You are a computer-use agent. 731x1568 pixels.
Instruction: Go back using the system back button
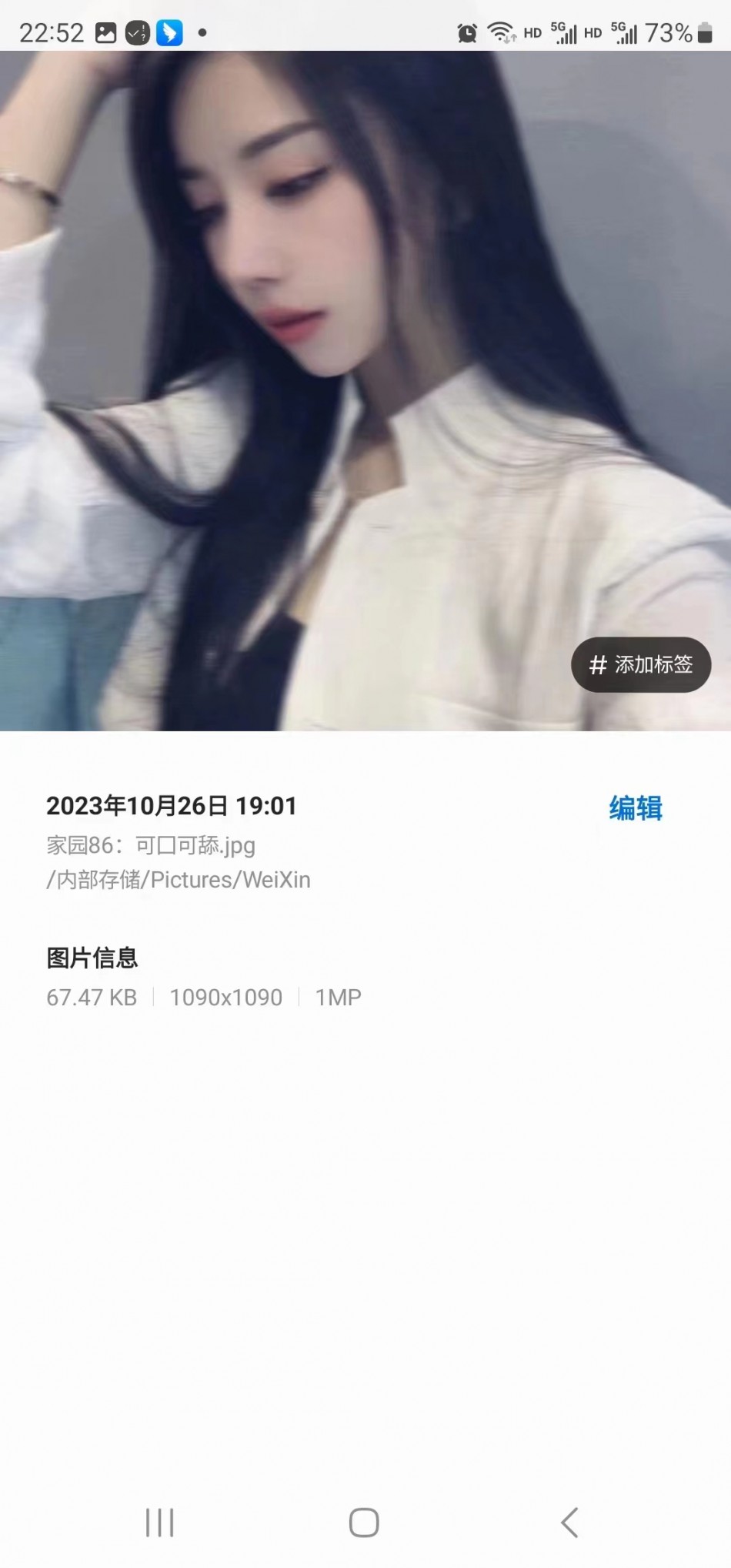click(x=569, y=1522)
